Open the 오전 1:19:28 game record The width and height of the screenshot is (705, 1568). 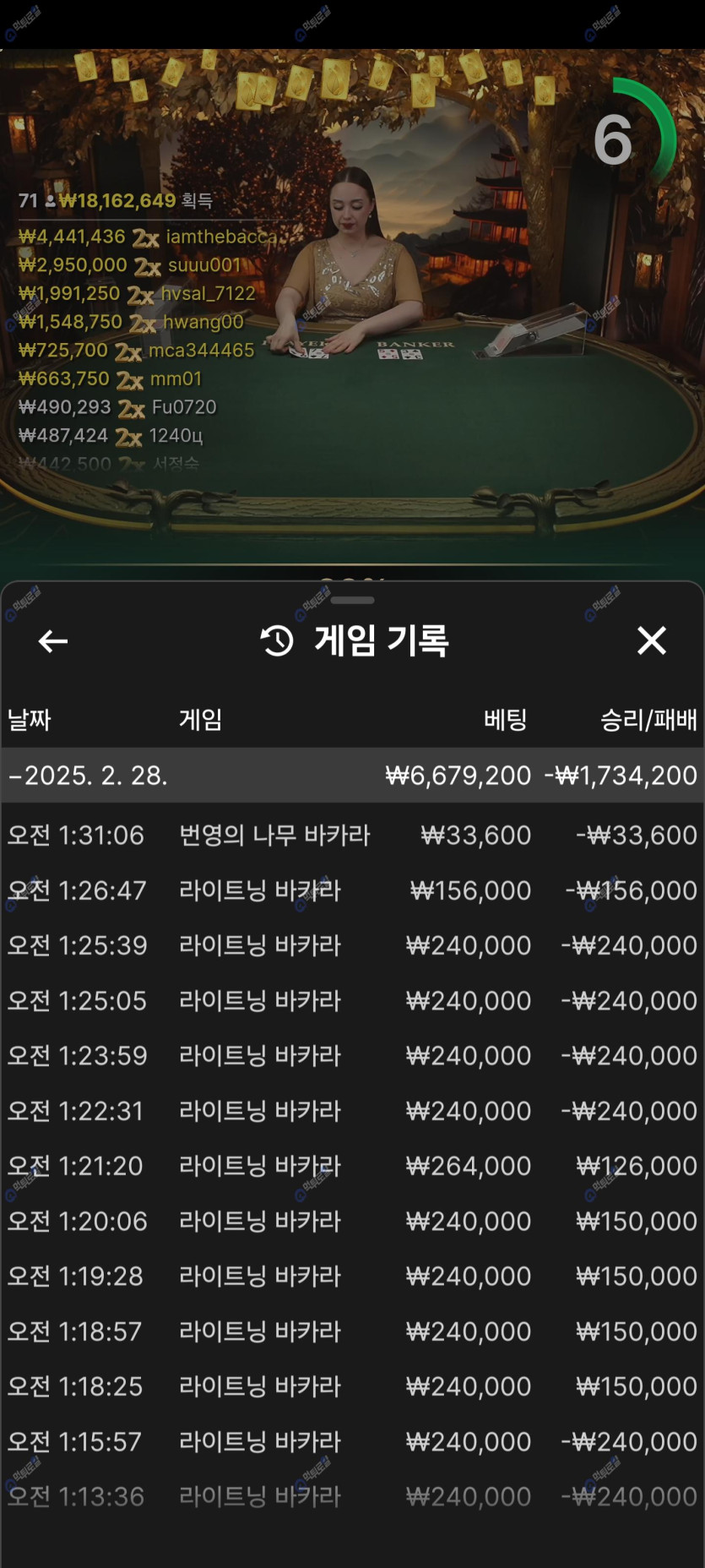(352, 1276)
